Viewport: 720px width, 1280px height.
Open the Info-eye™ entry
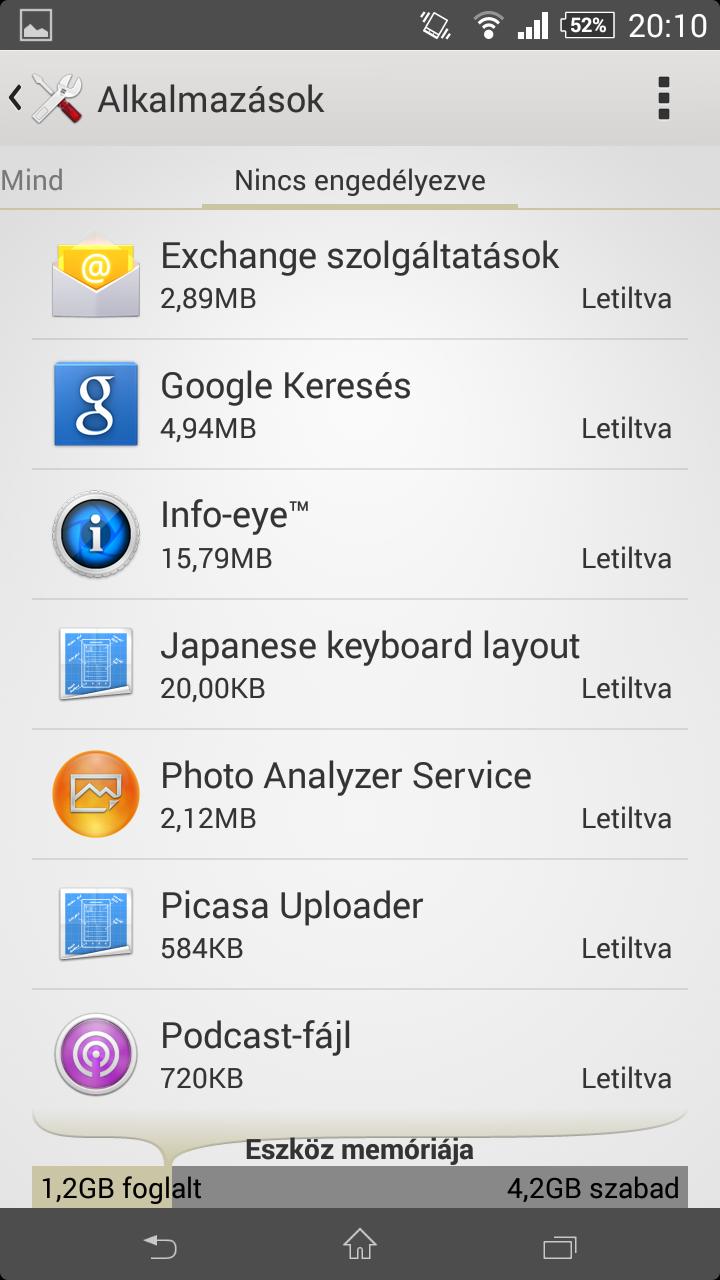[x=360, y=535]
